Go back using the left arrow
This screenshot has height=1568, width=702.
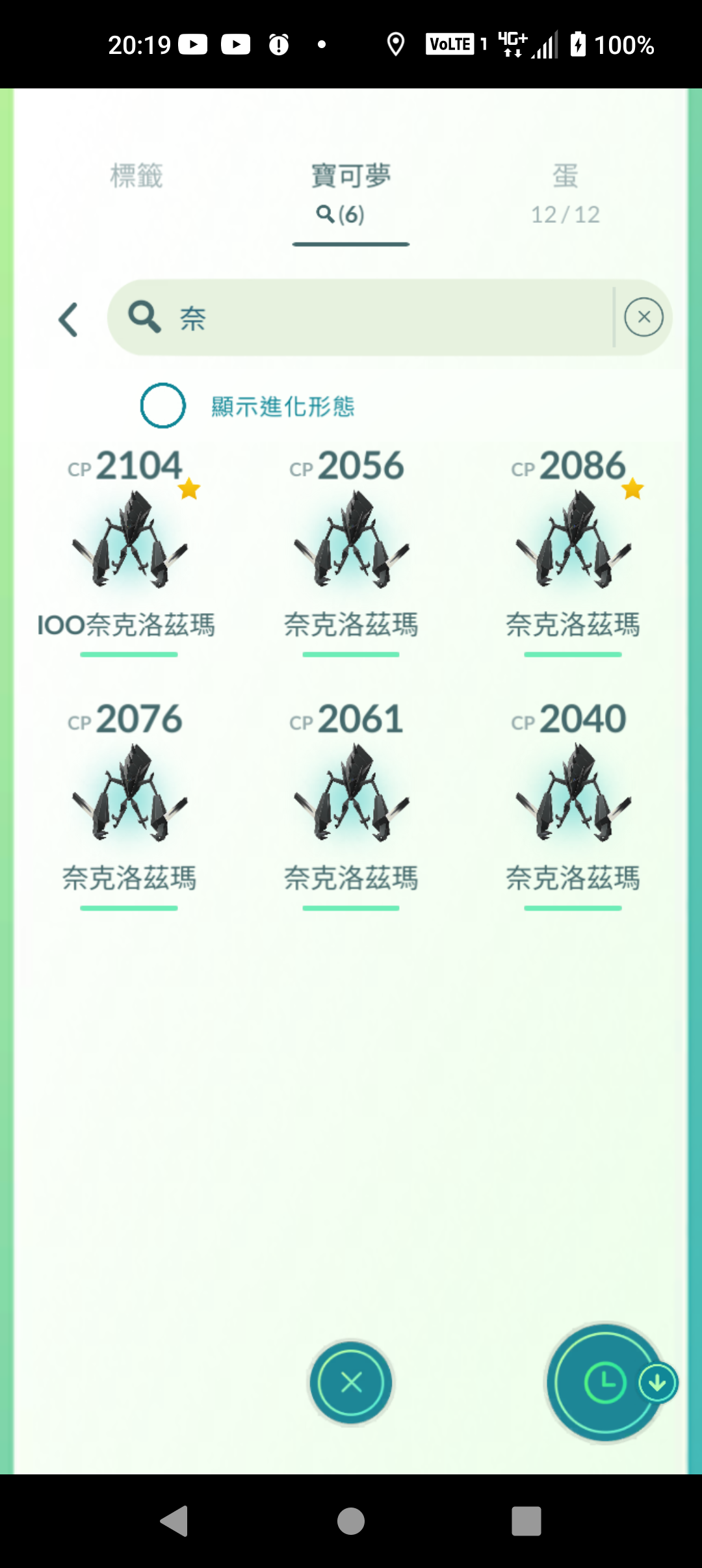(69, 319)
